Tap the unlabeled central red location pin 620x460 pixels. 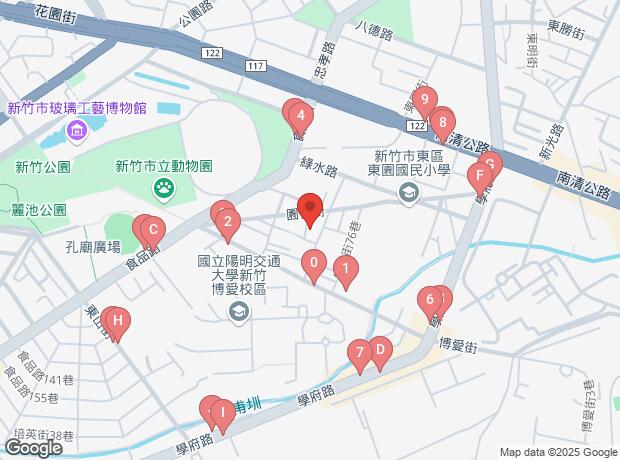(x=310, y=206)
